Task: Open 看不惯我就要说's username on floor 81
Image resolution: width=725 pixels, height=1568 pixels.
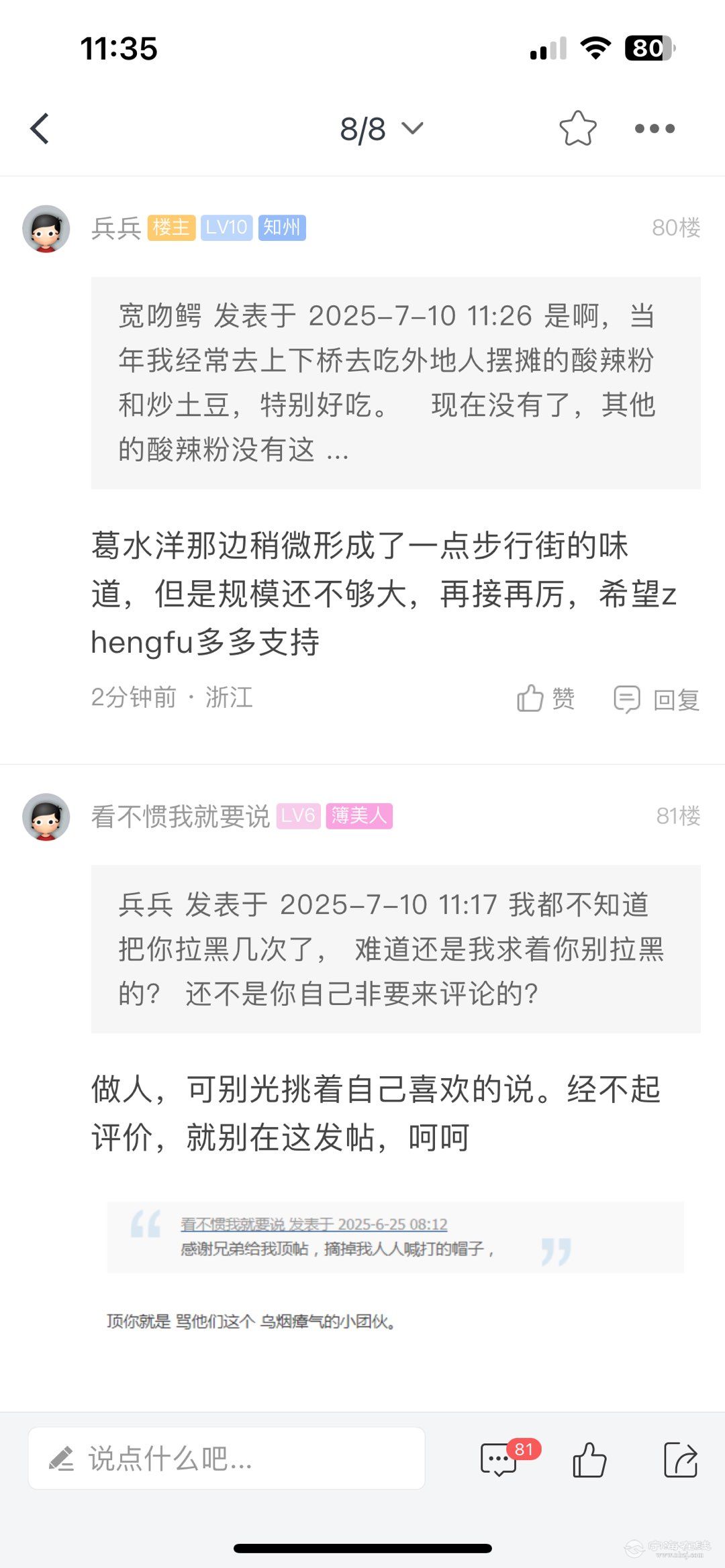Action: 180,817
